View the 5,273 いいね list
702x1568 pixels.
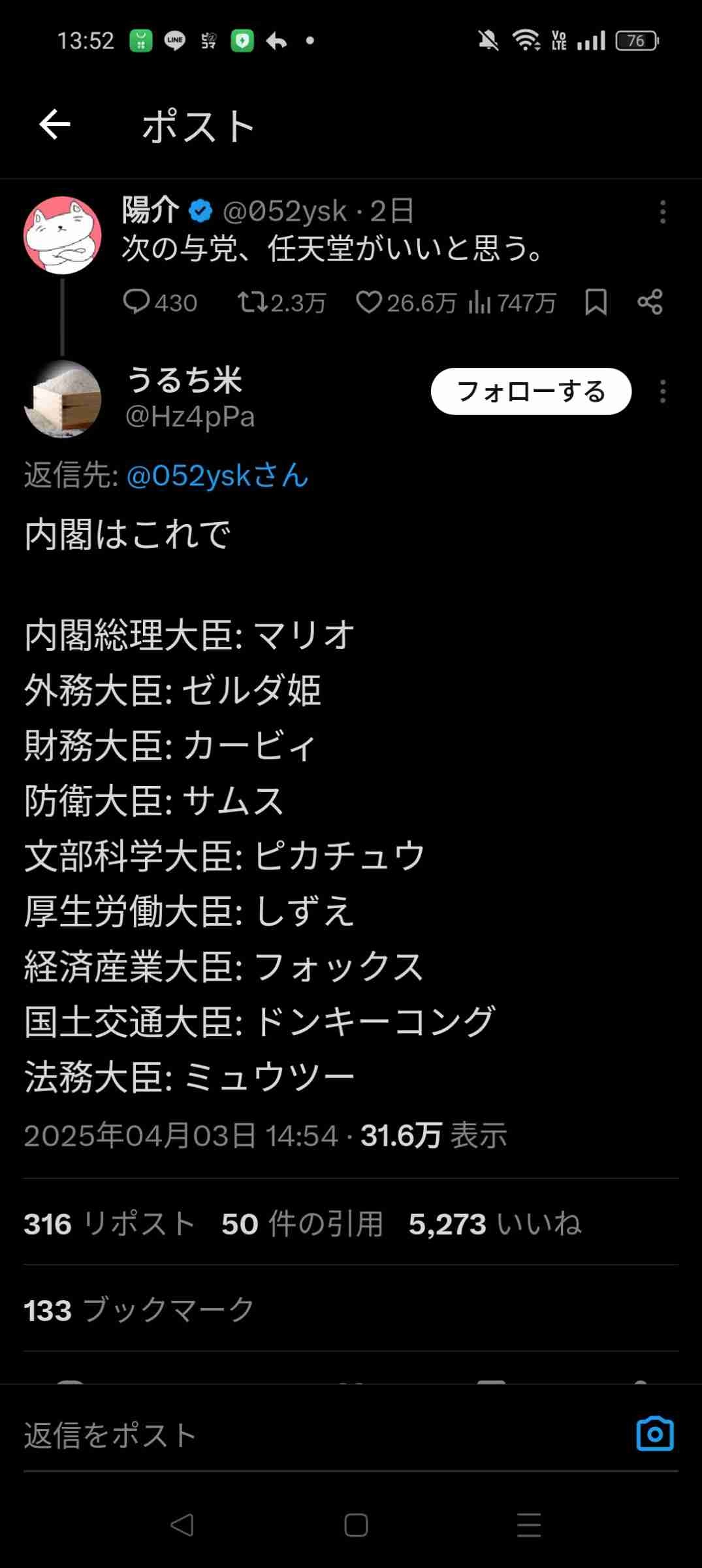pos(494,1224)
